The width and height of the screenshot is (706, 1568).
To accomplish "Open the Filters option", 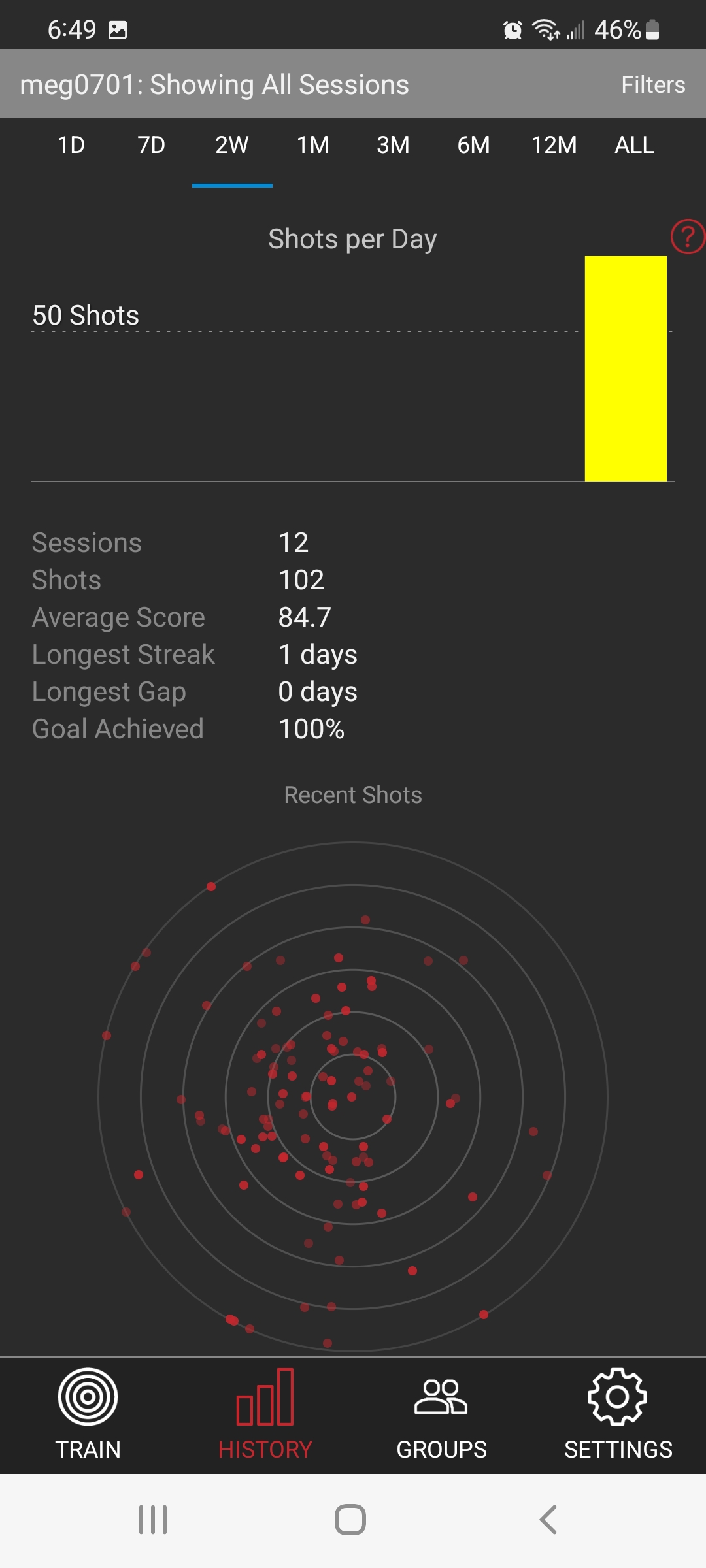I will (x=652, y=85).
